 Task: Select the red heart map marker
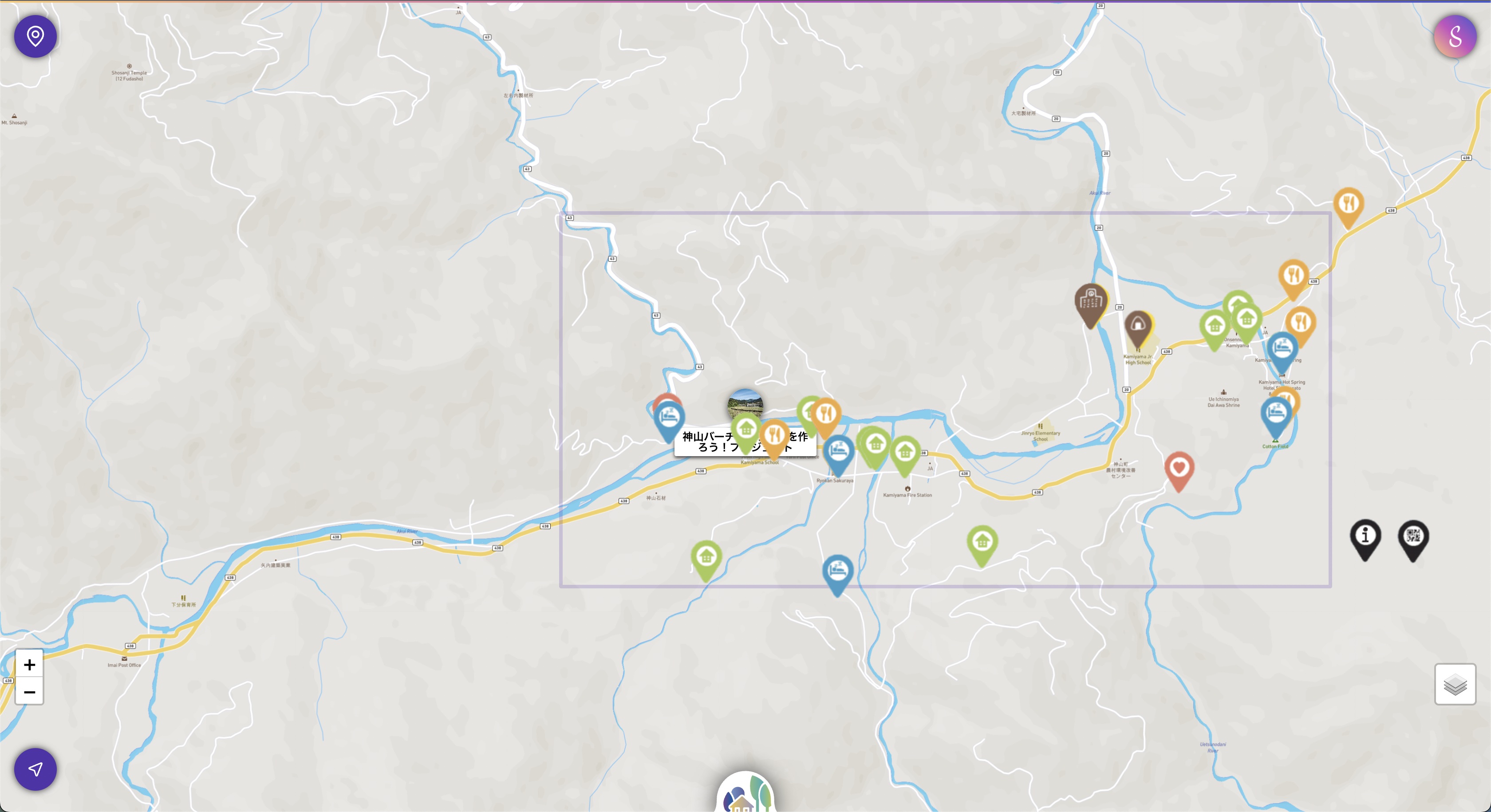[1179, 468]
